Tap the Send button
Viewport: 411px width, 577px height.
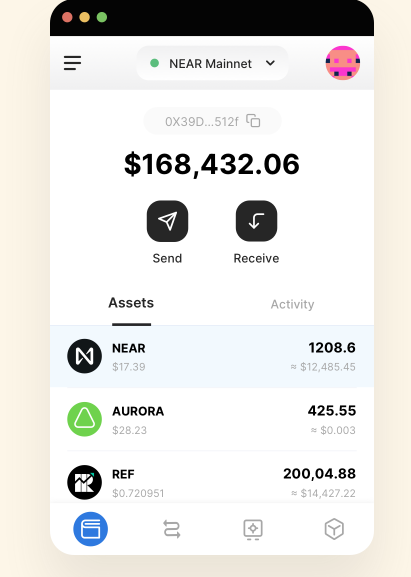coord(167,221)
